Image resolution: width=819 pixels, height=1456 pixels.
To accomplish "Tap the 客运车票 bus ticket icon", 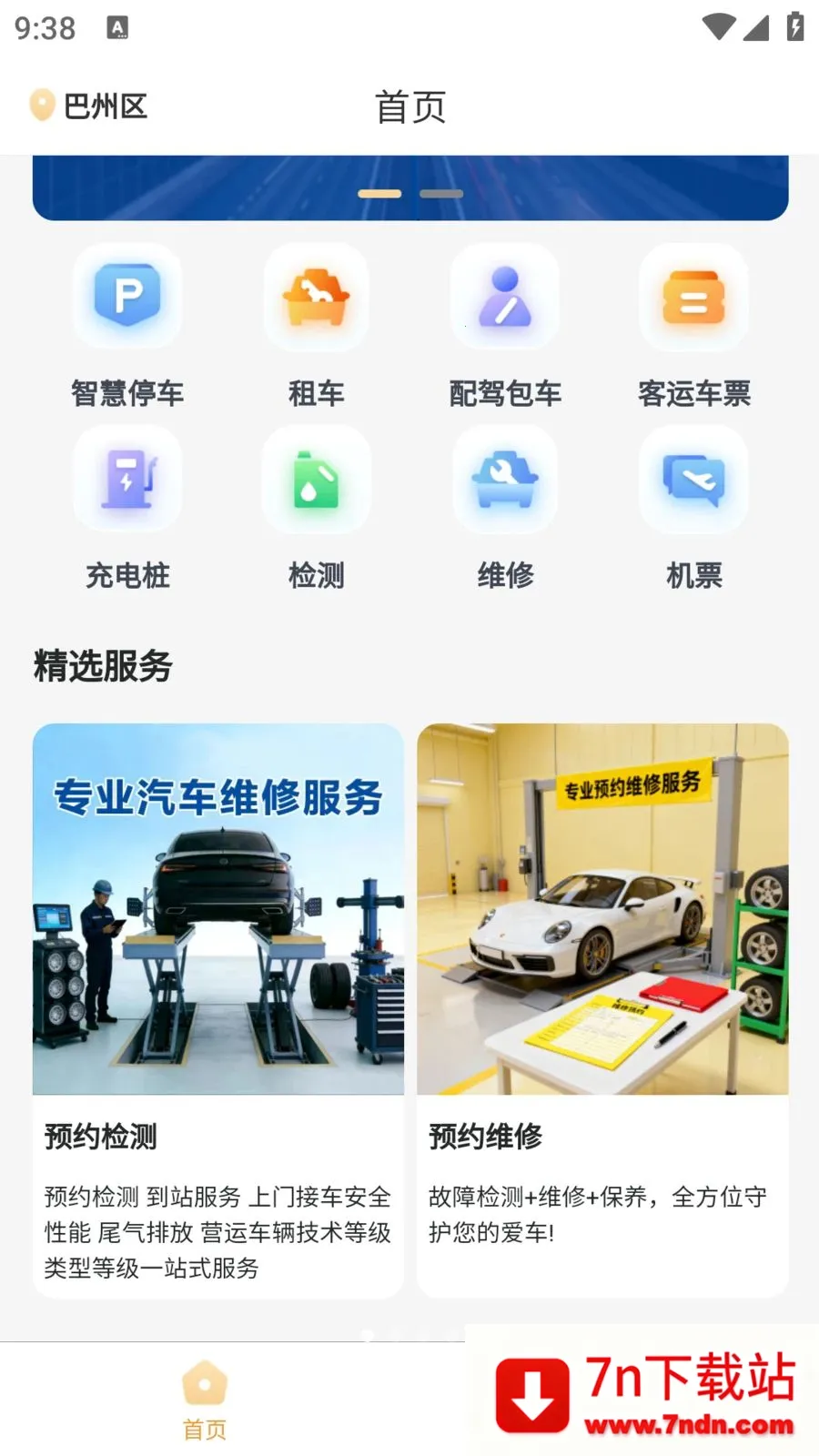I will click(x=693, y=298).
